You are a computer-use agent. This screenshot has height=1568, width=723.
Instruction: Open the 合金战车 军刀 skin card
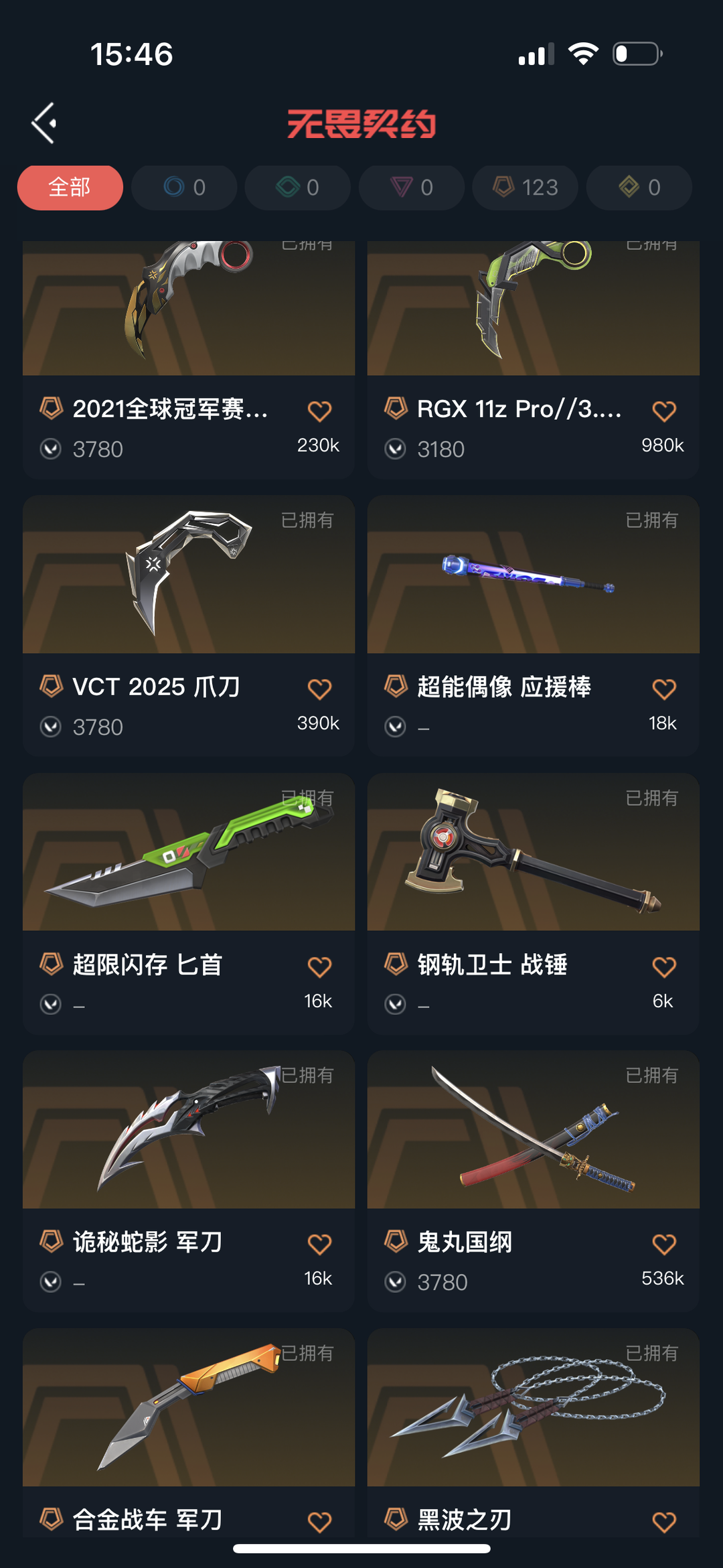pyautogui.click(x=189, y=1433)
